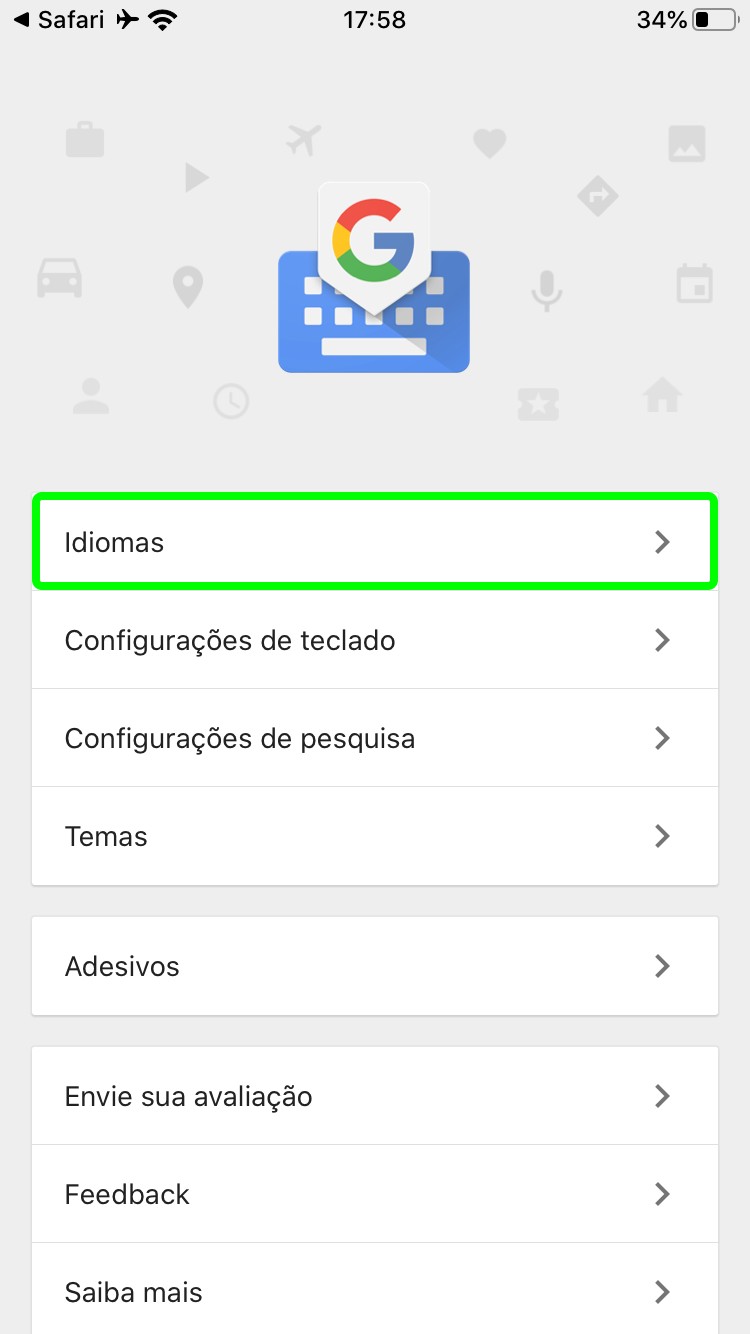
Task: Go to Configurações de pesquisa
Action: (x=375, y=738)
